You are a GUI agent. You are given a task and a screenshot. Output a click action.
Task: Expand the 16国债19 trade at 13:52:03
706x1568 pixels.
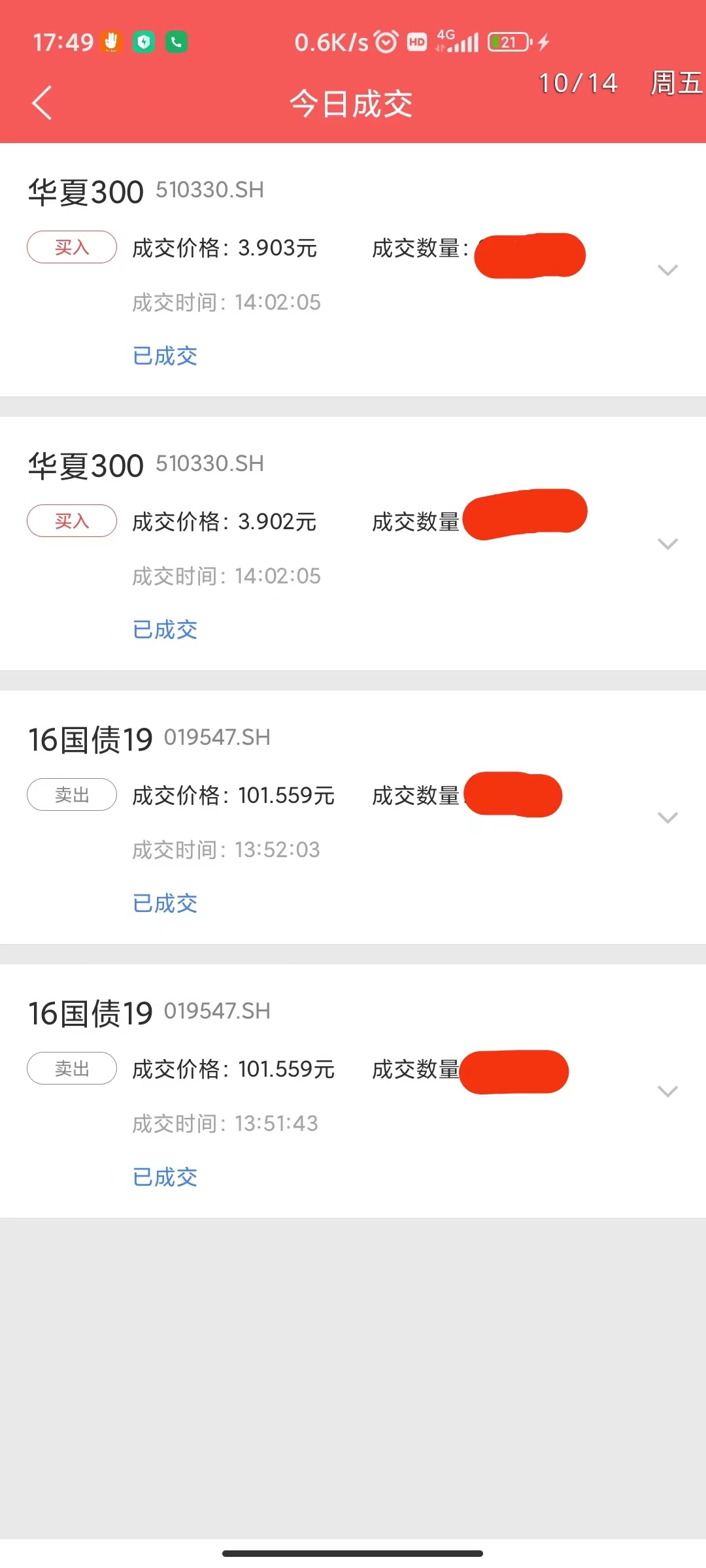click(x=667, y=817)
